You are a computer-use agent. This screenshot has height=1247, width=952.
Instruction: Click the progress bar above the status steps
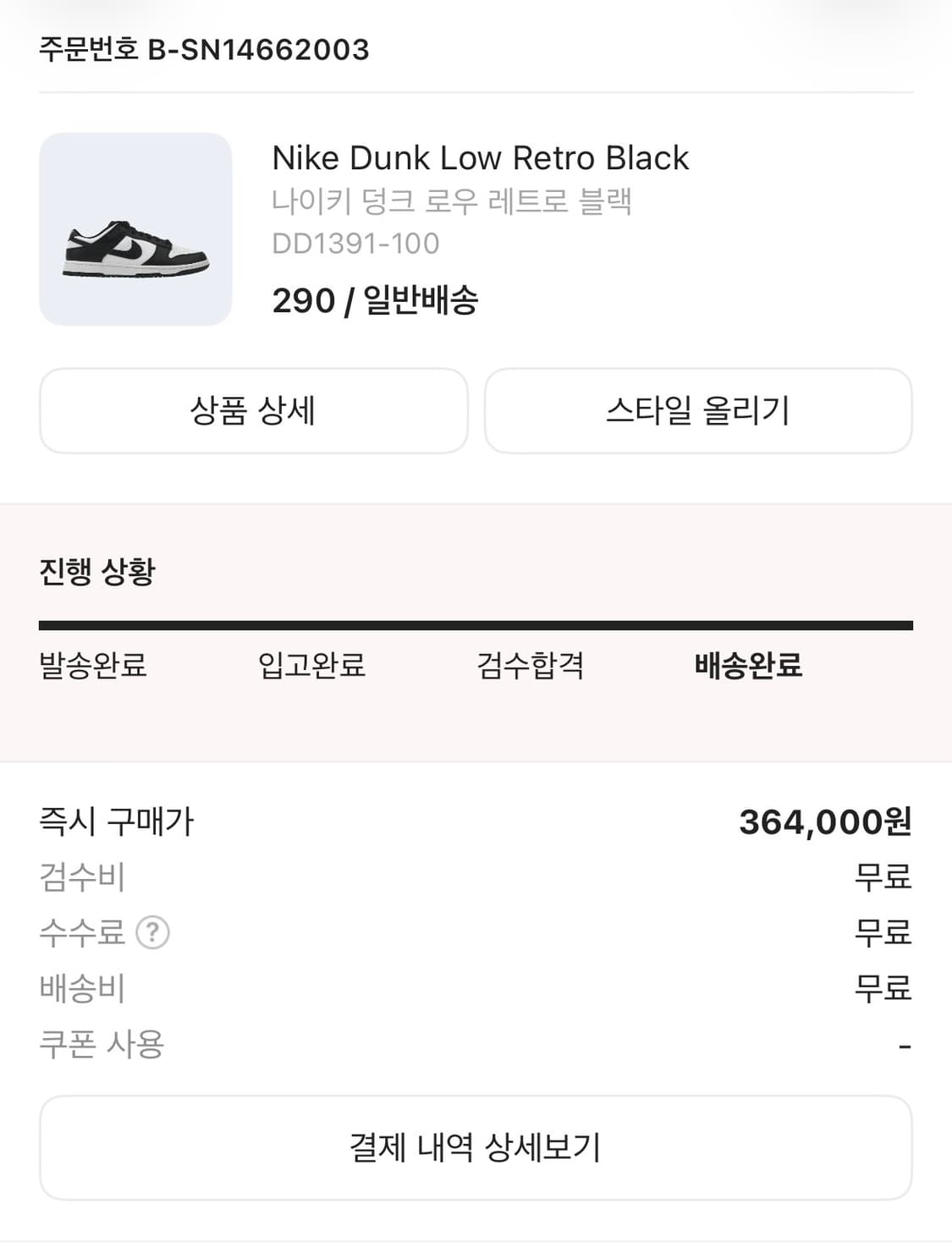pos(476,626)
